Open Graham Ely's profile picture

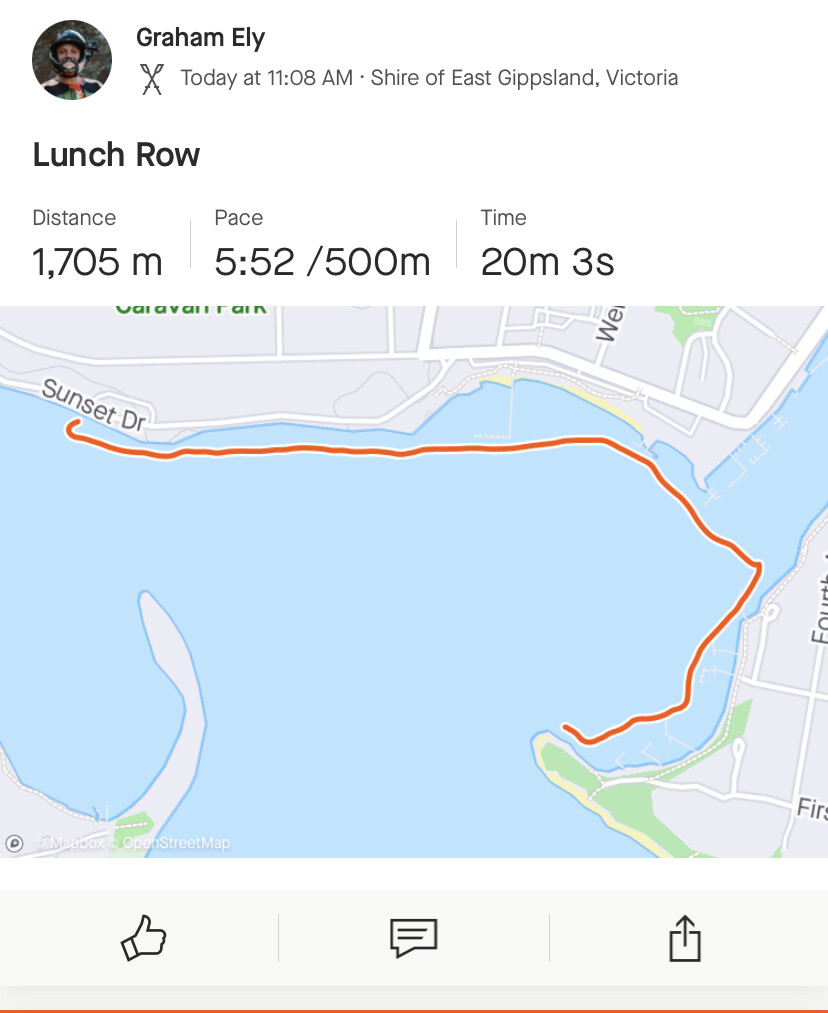point(72,60)
